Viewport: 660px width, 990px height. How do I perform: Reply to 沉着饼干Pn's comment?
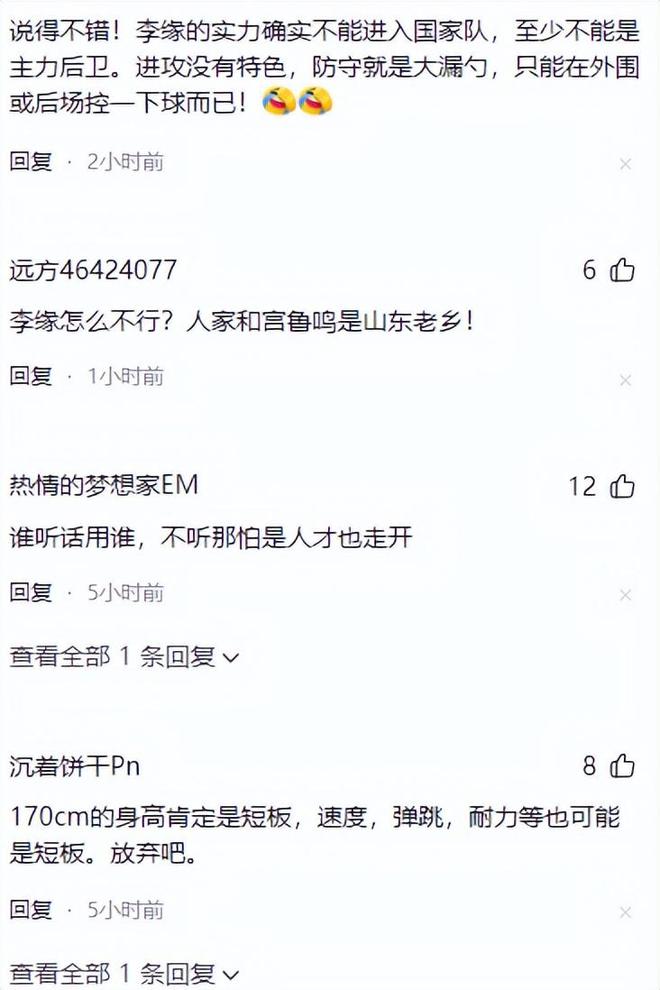pyautogui.click(x=31, y=910)
